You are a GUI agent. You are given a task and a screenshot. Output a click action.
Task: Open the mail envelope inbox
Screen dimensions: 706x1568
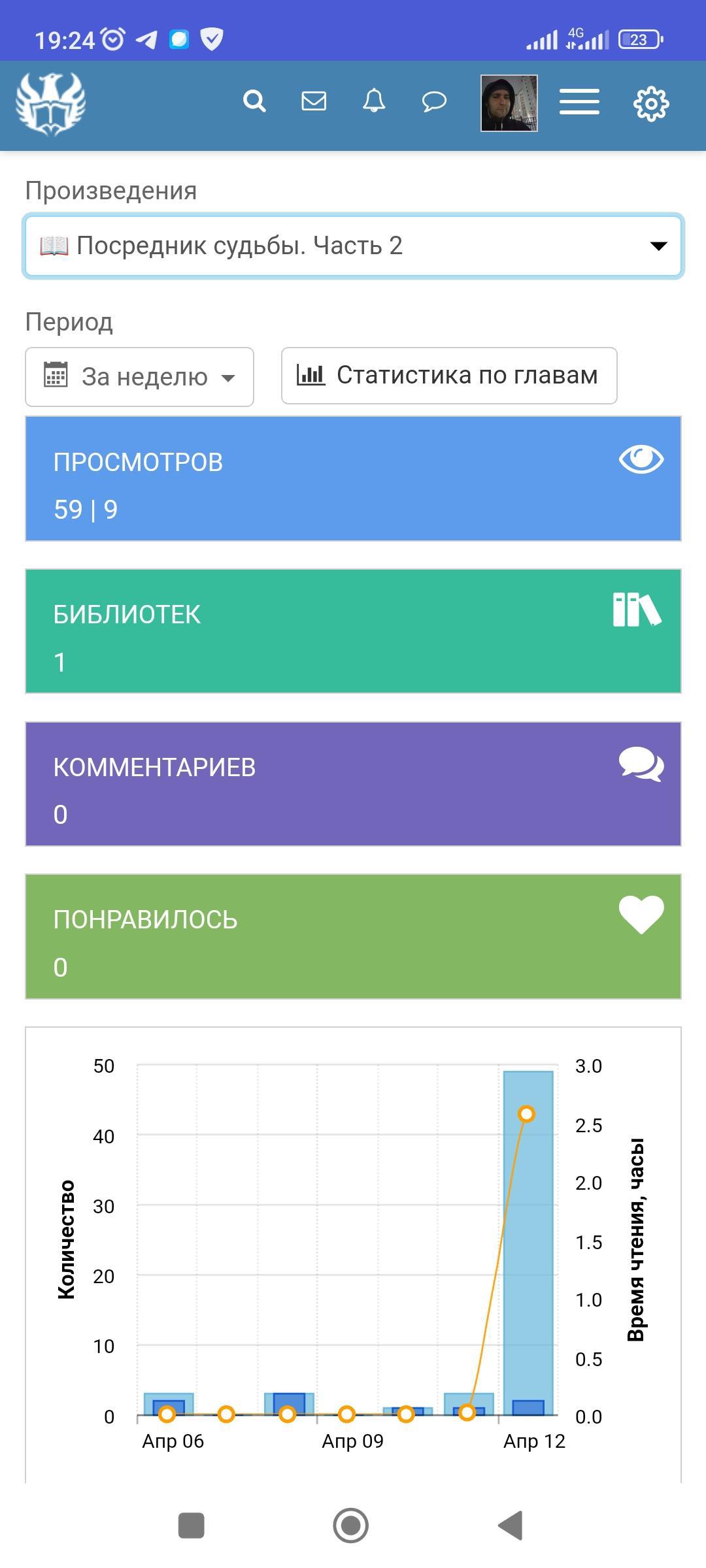click(314, 101)
